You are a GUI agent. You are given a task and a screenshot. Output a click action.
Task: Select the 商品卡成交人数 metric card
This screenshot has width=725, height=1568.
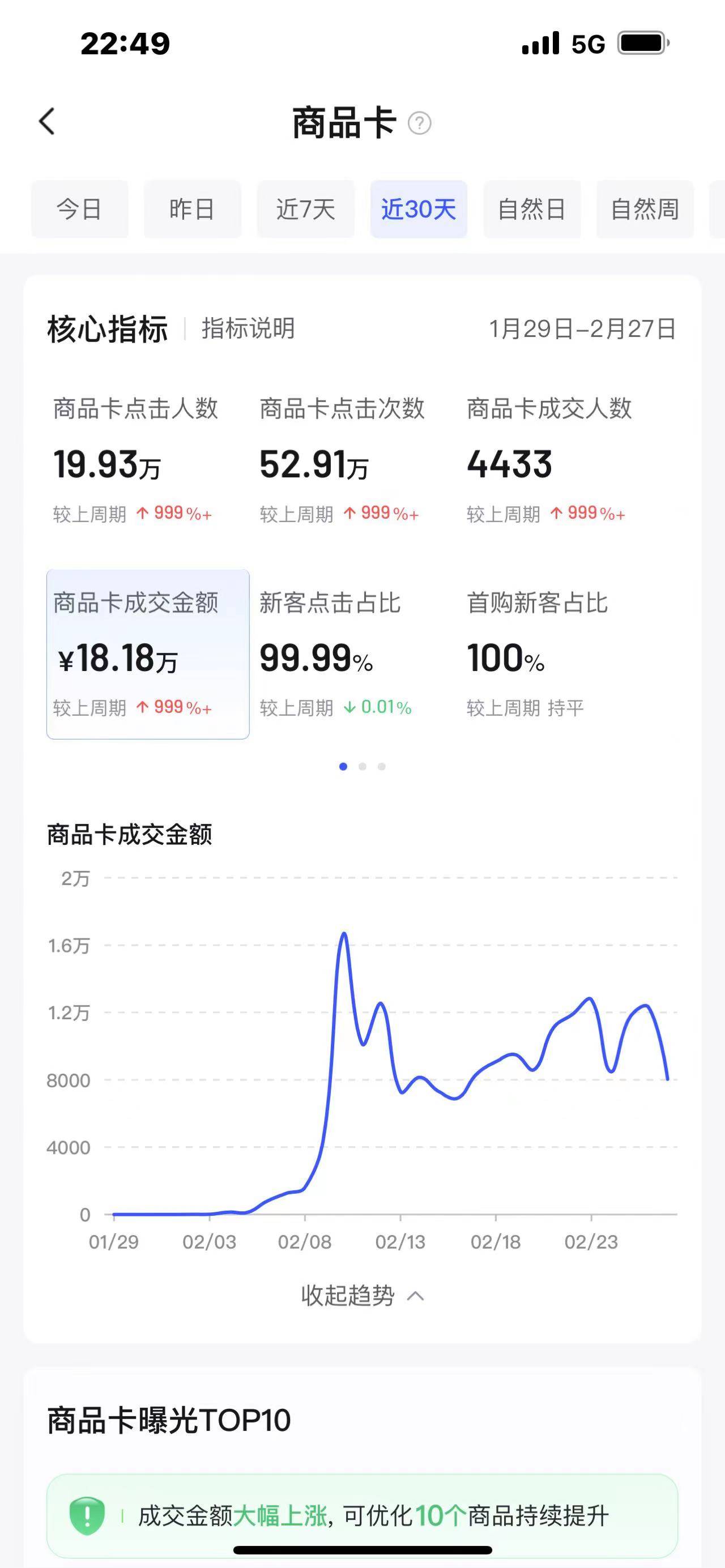[561, 460]
